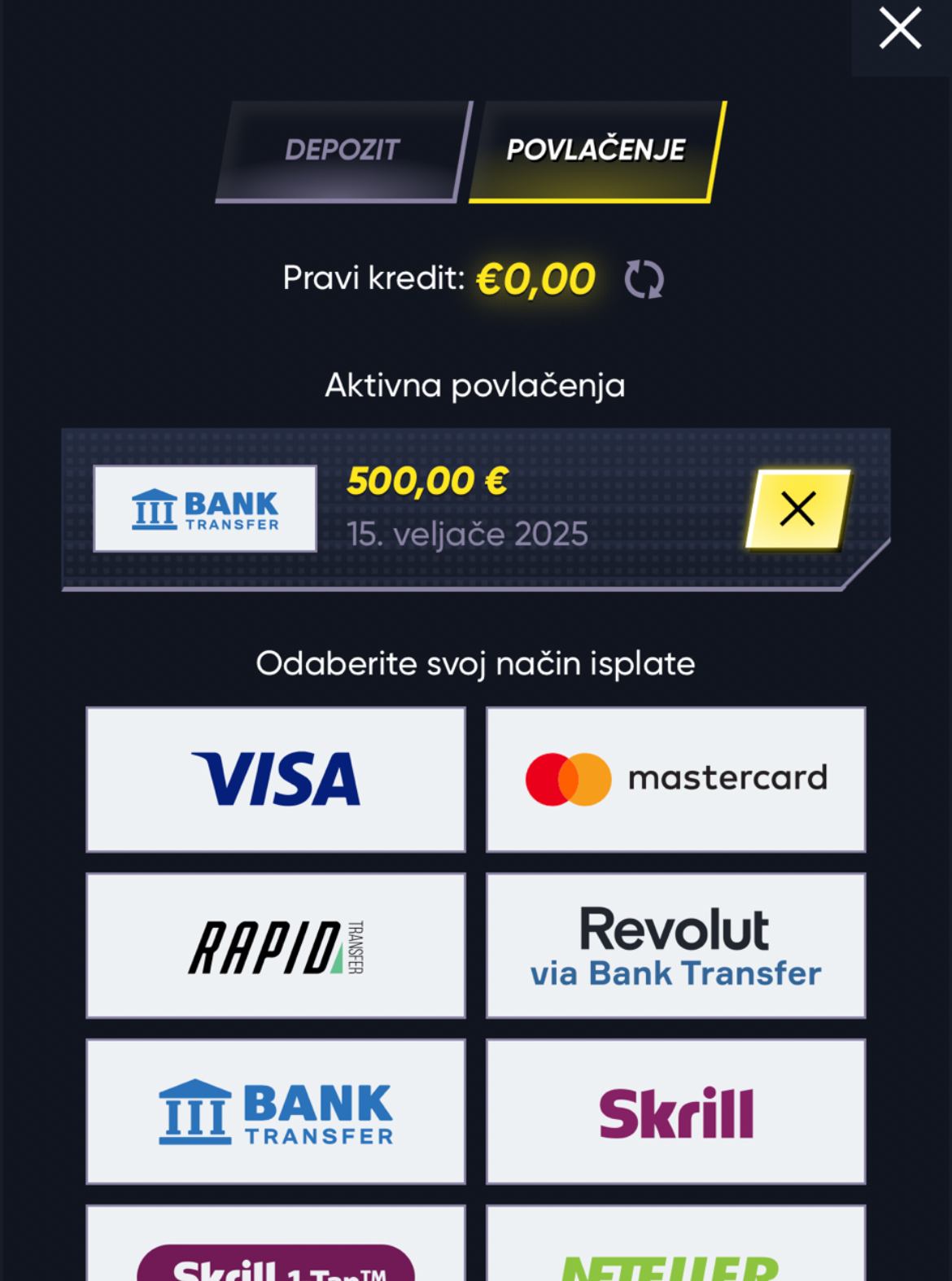Choose Visa as payout method
Viewport: 952px width, 1281px height.
click(276, 779)
